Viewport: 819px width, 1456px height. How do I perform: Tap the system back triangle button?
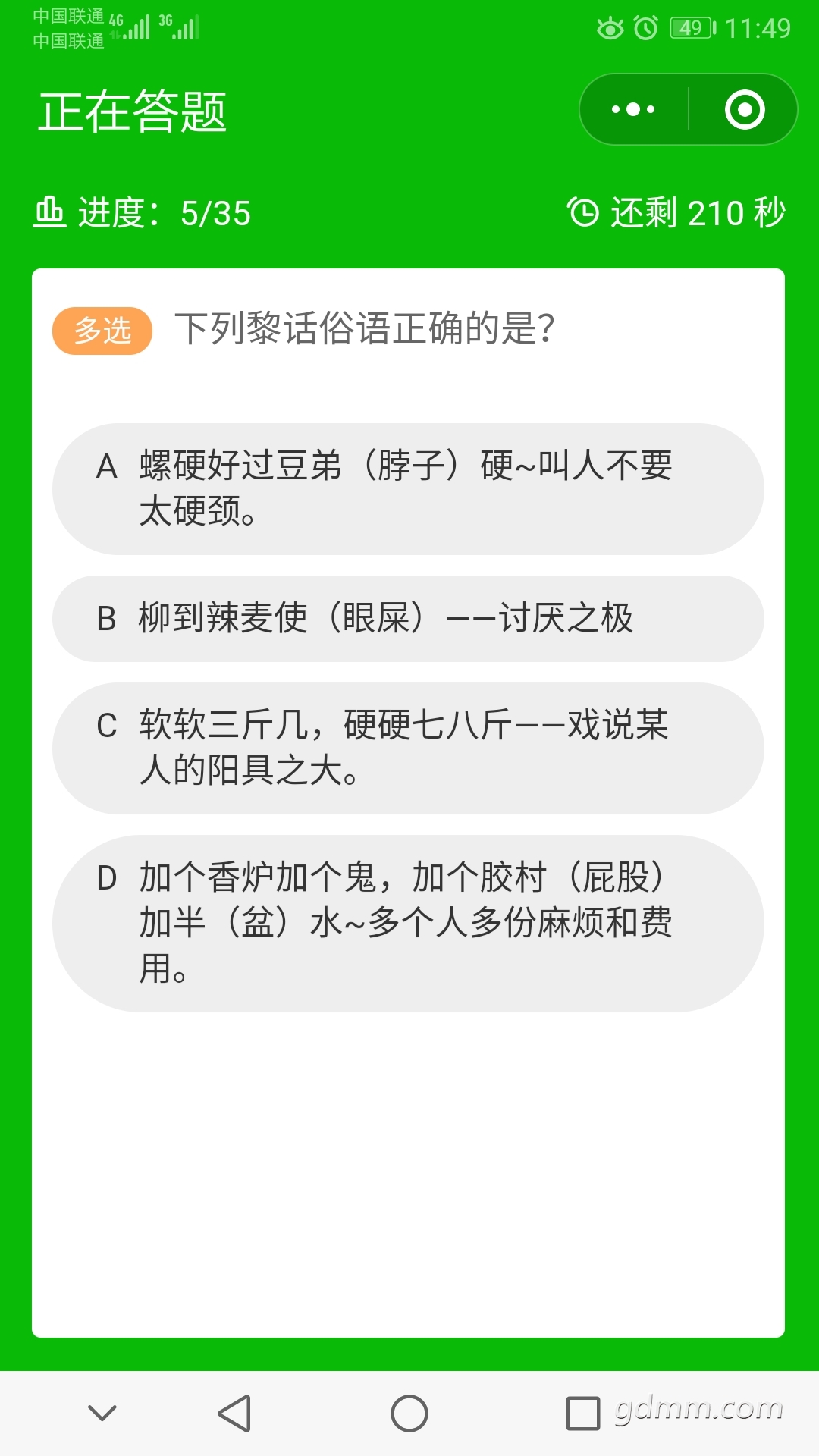tap(234, 1414)
